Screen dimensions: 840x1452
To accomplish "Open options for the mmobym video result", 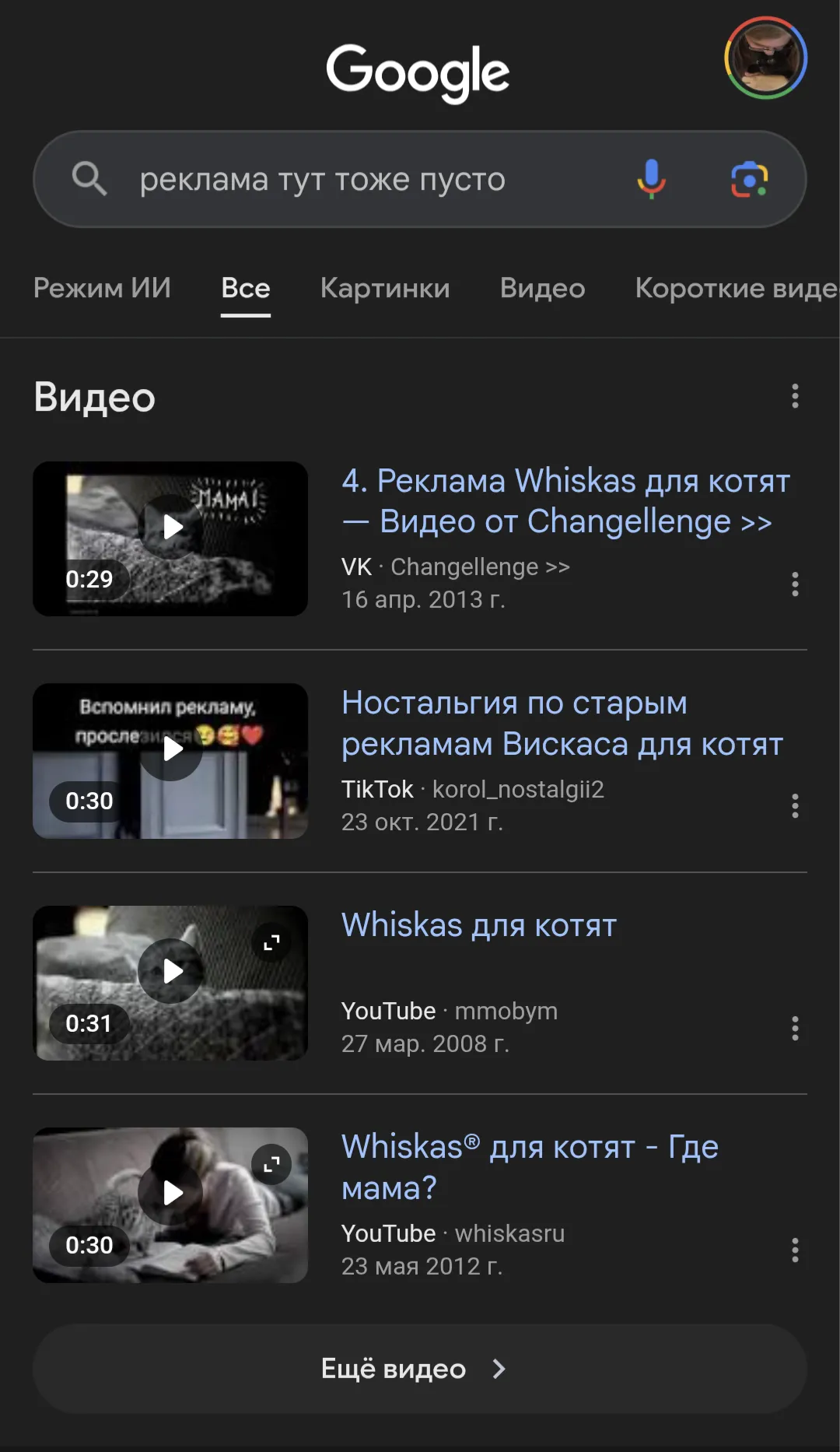I will click(794, 1029).
